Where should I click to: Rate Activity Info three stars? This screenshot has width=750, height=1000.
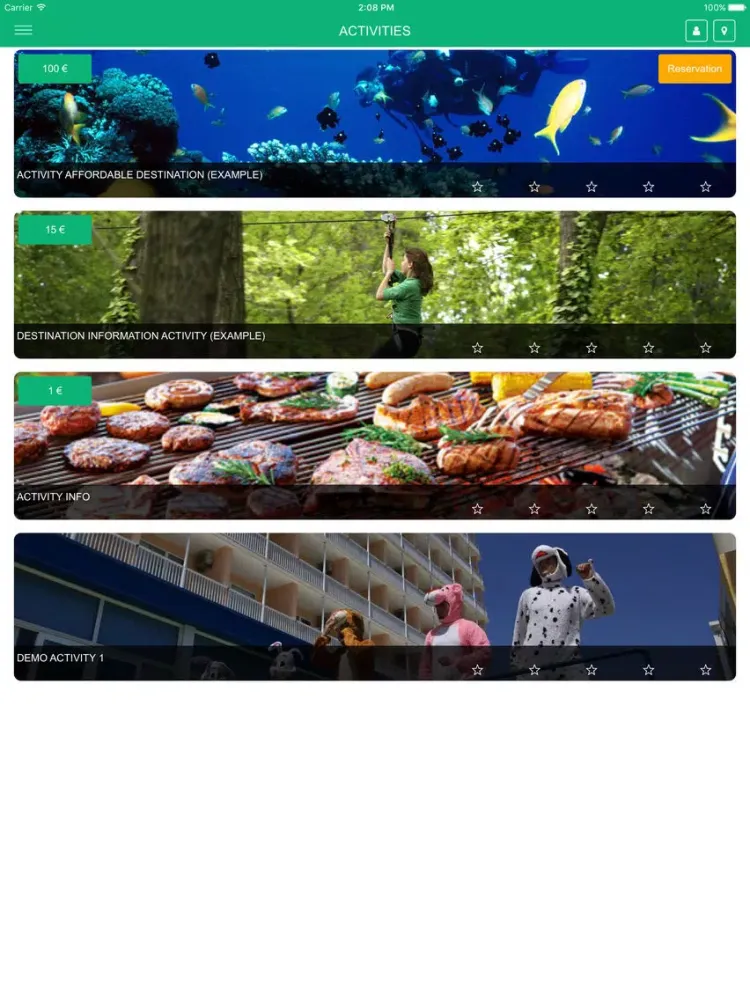[592, 509]
